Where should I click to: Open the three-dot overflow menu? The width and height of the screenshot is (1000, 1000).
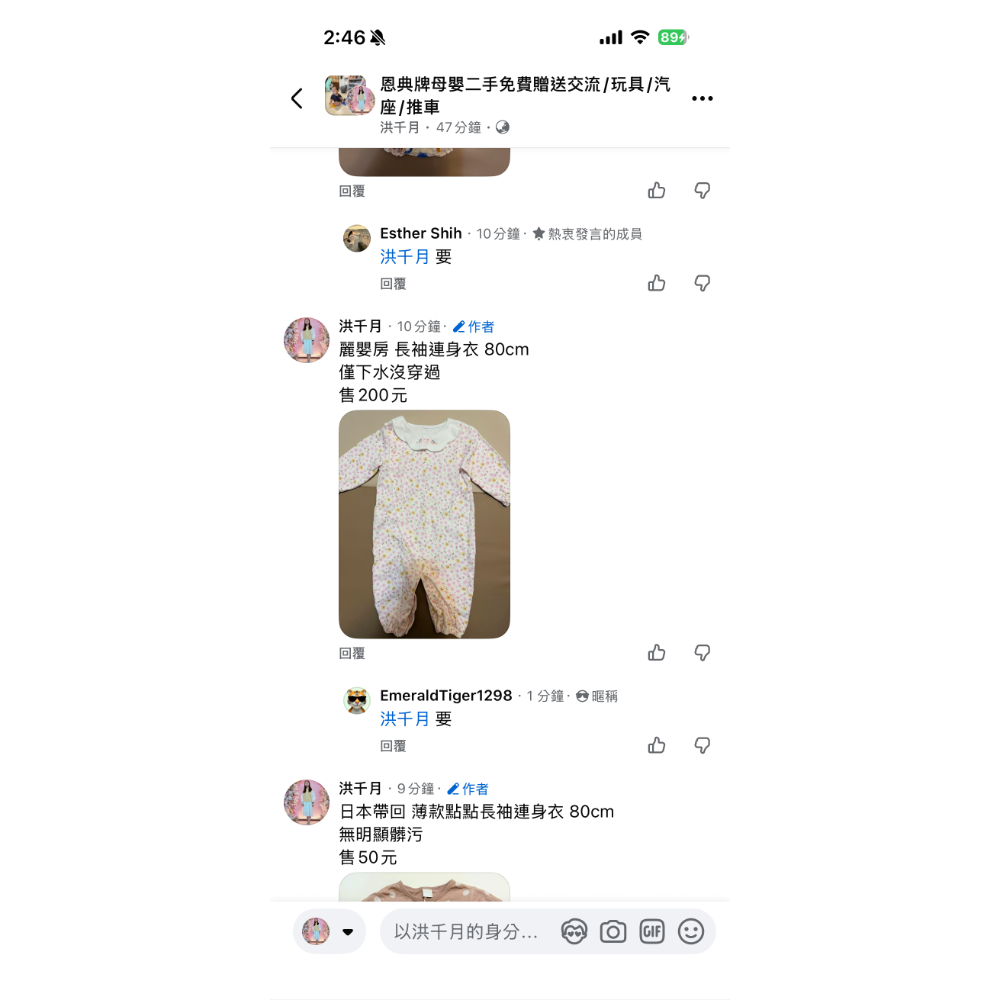[x=702, y=98]
